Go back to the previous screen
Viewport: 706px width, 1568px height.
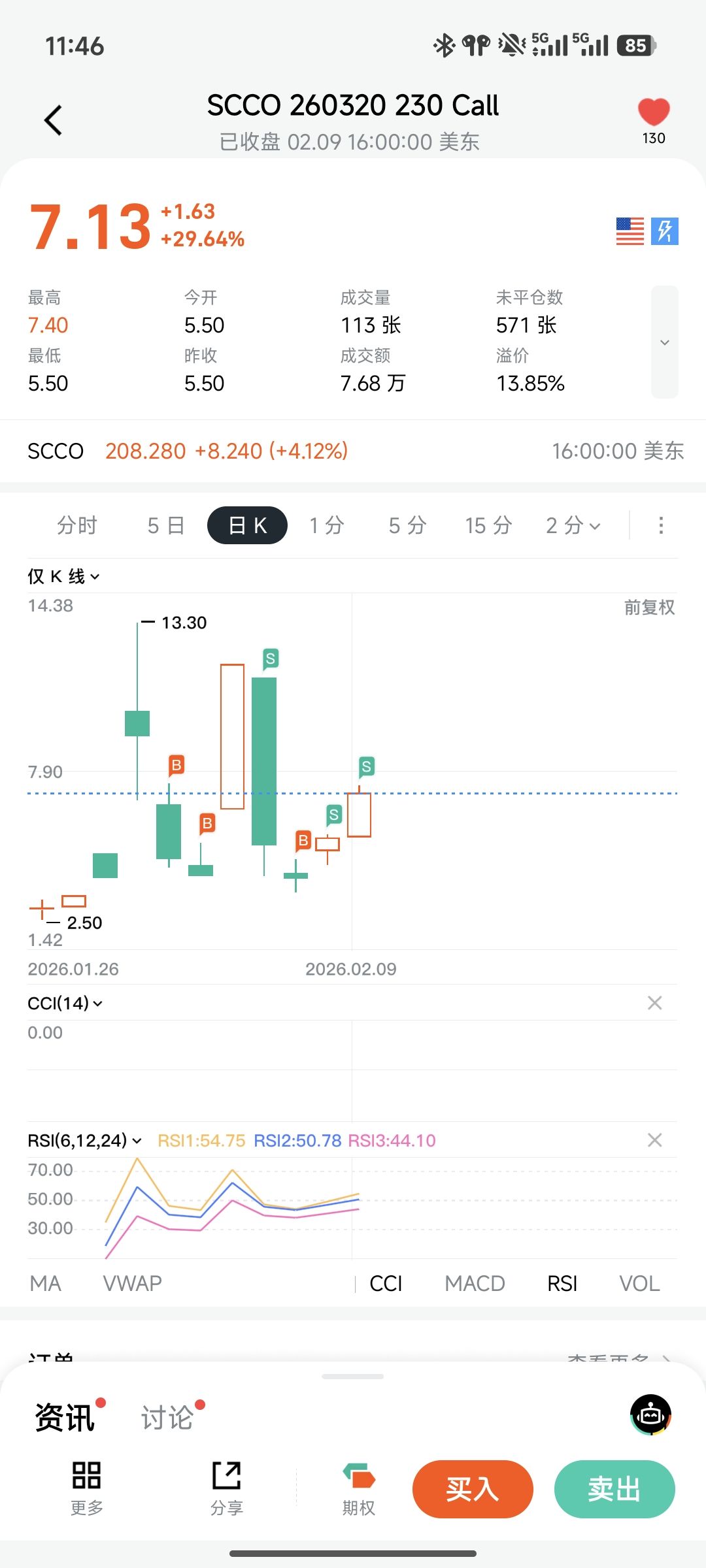click(54, 120)
